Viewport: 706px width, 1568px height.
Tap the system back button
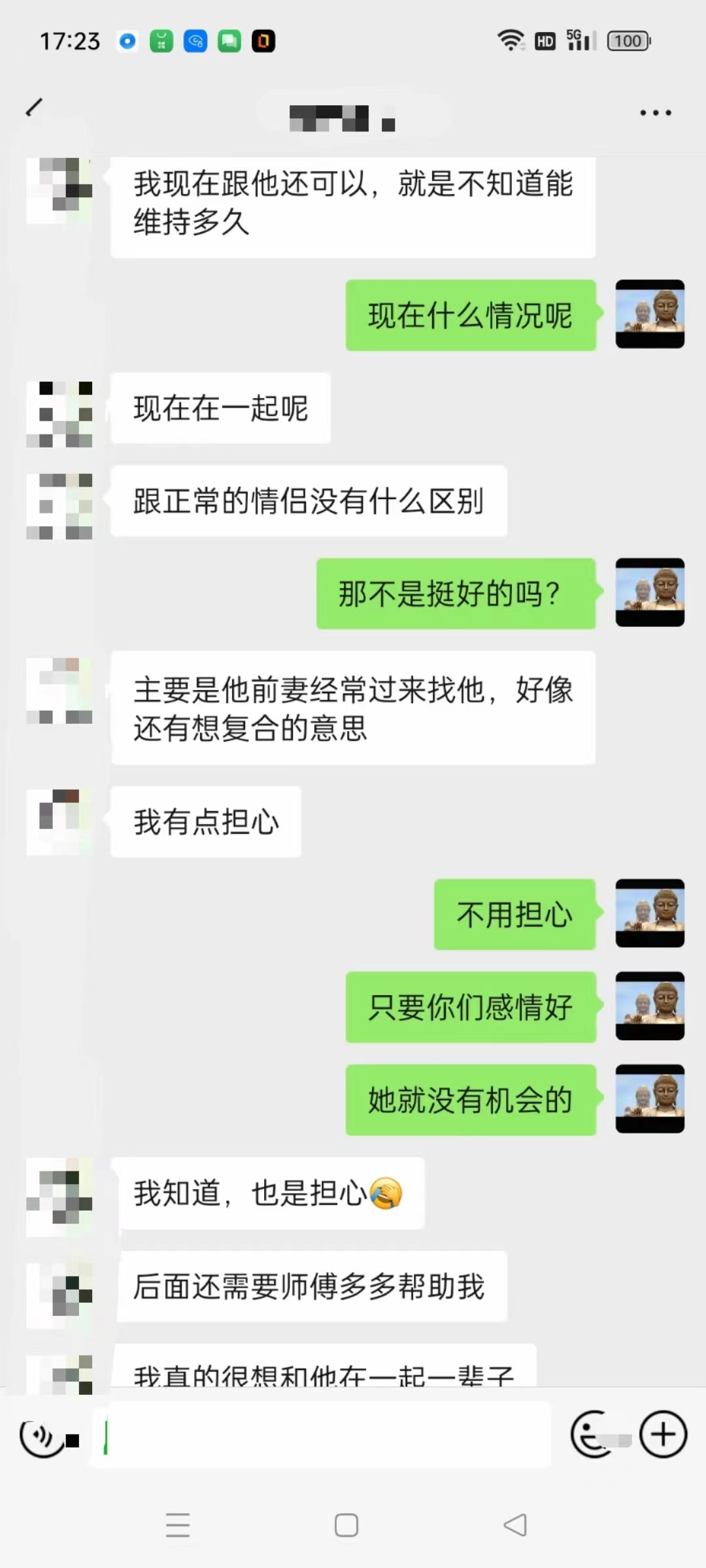coord(515,1526)
